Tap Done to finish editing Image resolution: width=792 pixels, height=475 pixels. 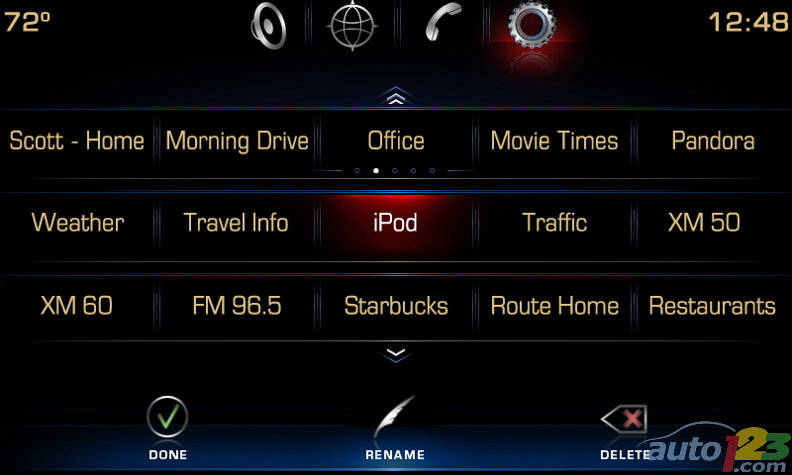(167, 425)
